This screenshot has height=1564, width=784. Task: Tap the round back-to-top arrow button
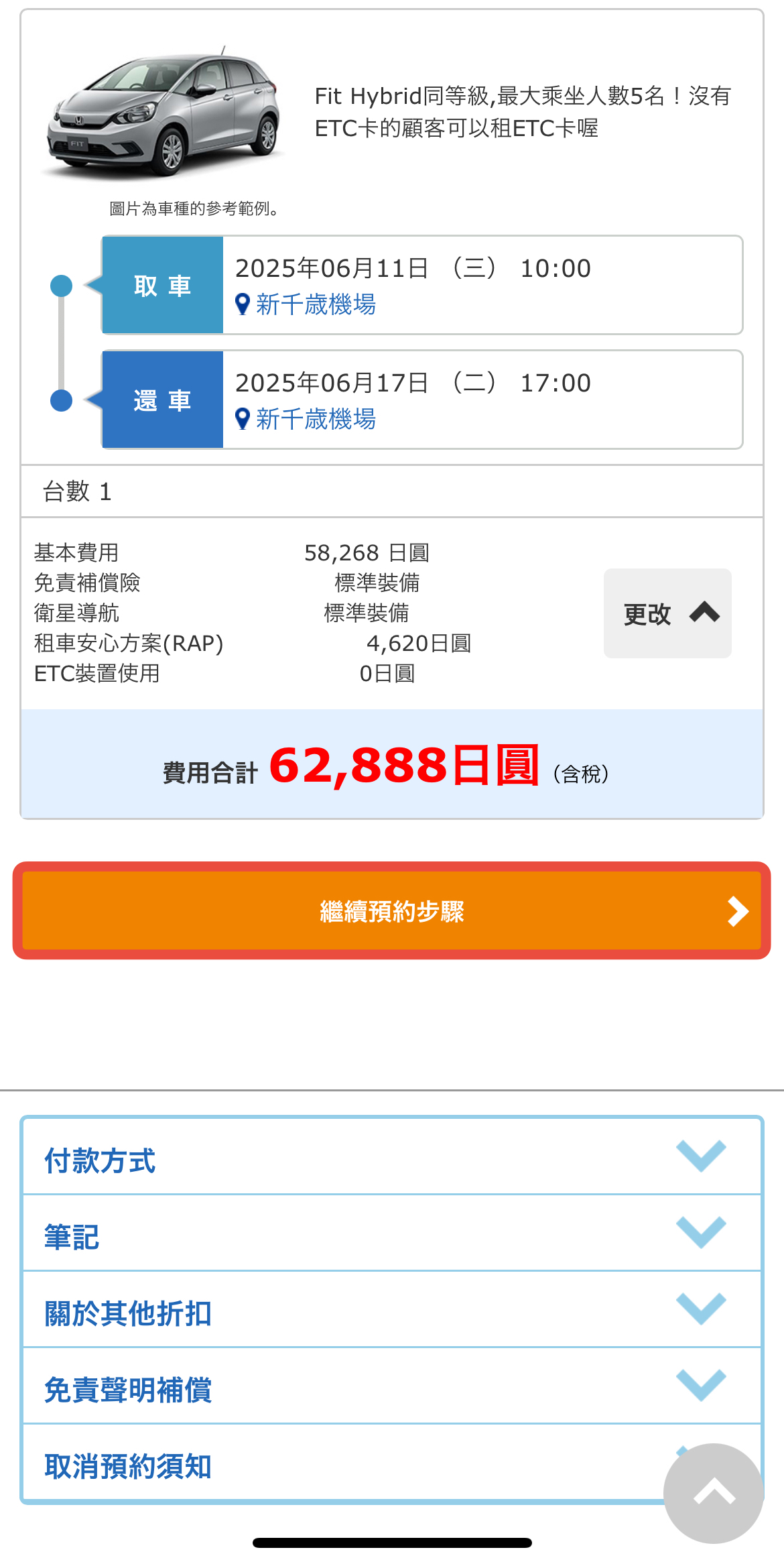pos(714,1493)
